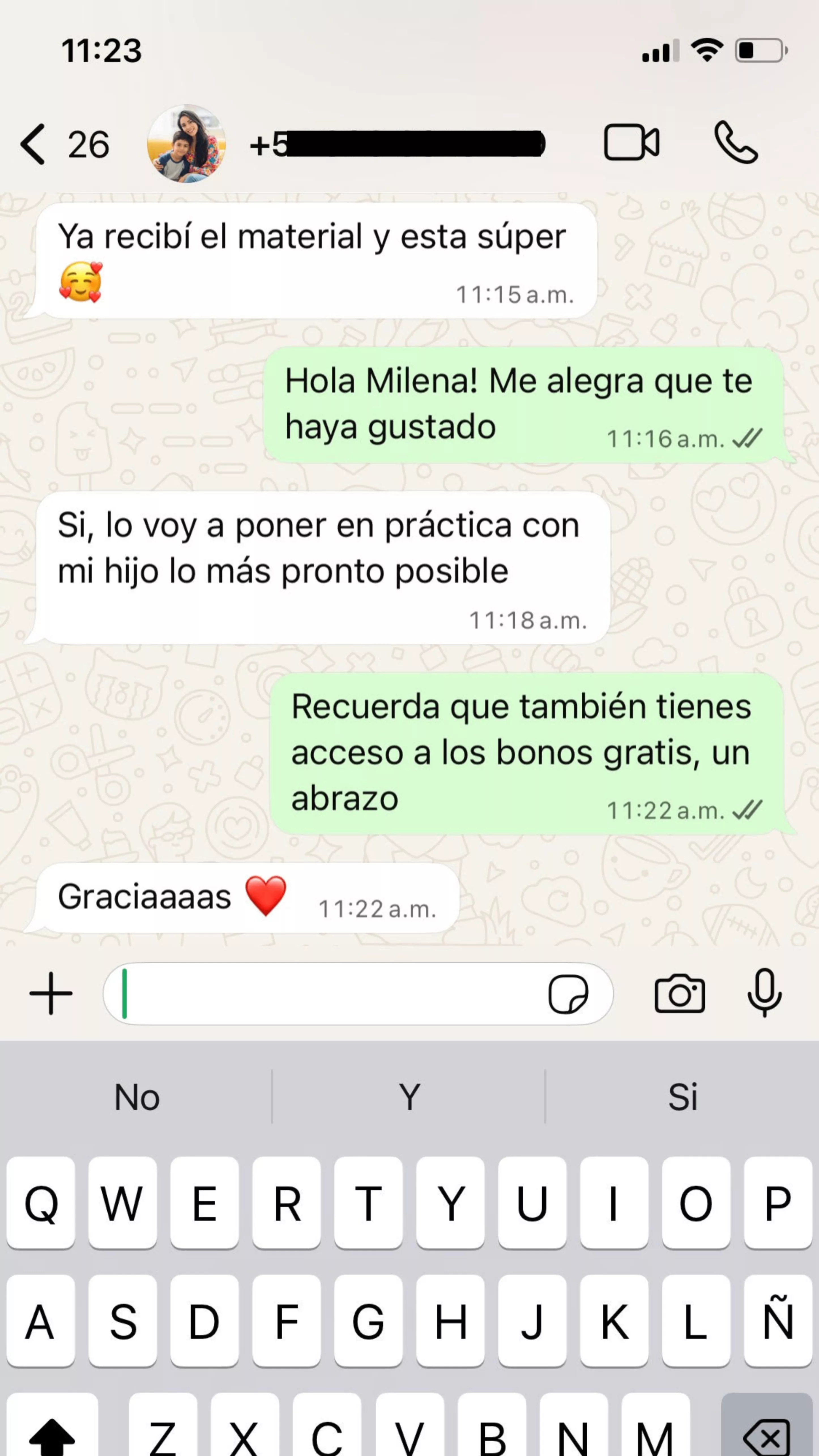Record a voice message with microphone
The height and width of the screenshot is (1456, 819).
pyautogui.click(x=764, y=993)
